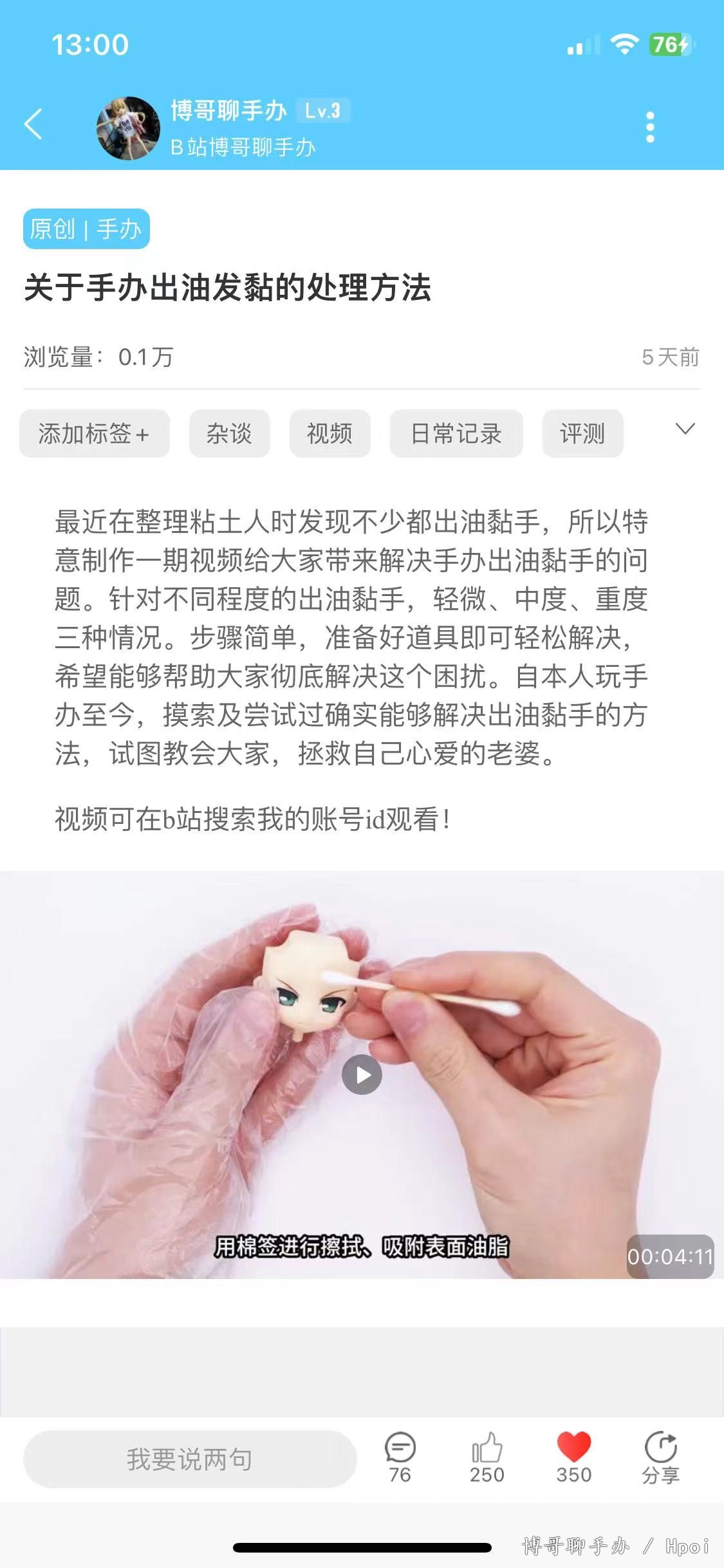
Task: Open 博哥聊手办's profile avatar
Action: click(128, 128)
